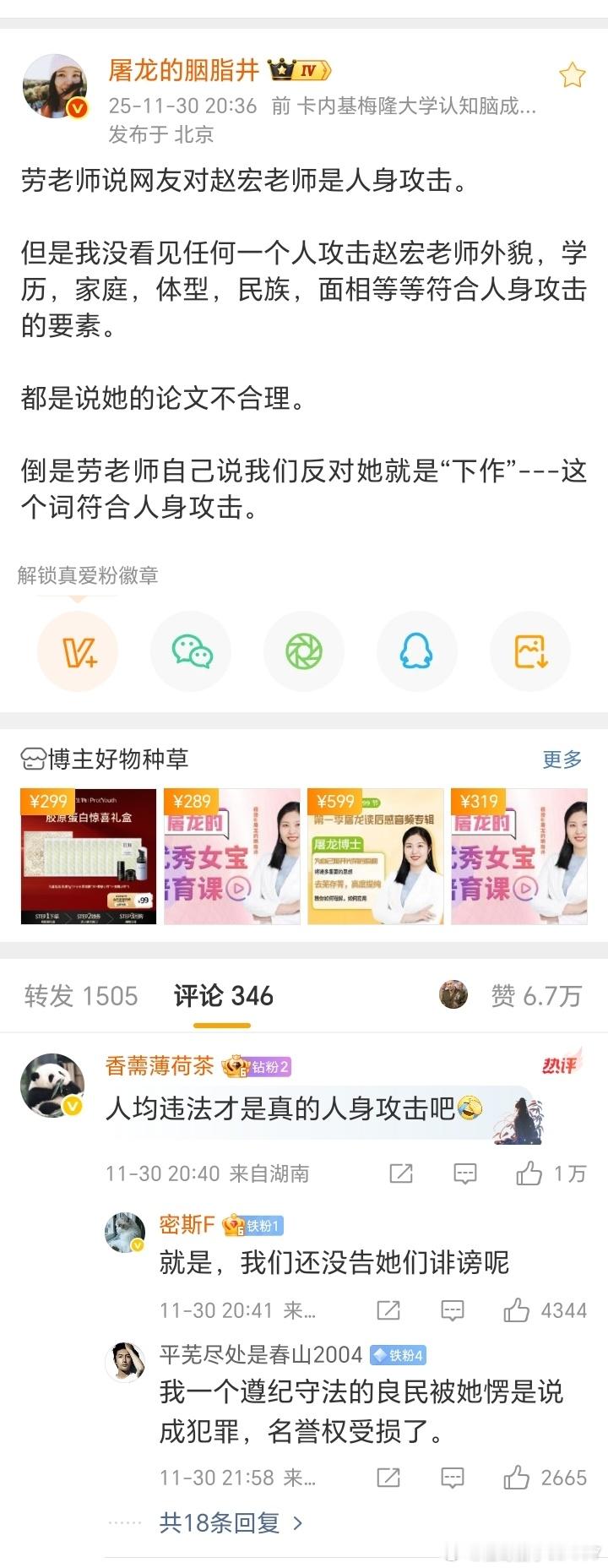Forward 密斯F's reply using the share arrow
The height and width of the screenshot is (1568, 608).
coord(387,1310)
